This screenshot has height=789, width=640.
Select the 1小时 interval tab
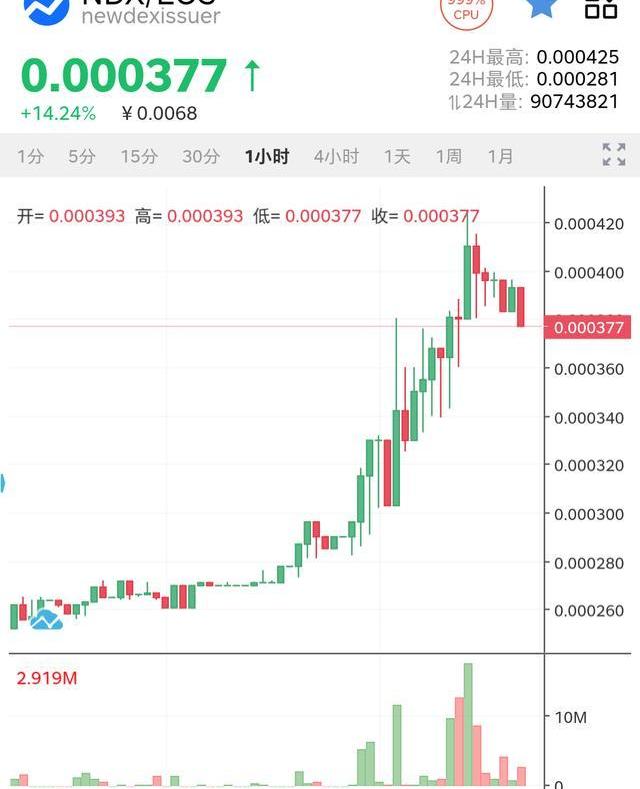(266, 156)
